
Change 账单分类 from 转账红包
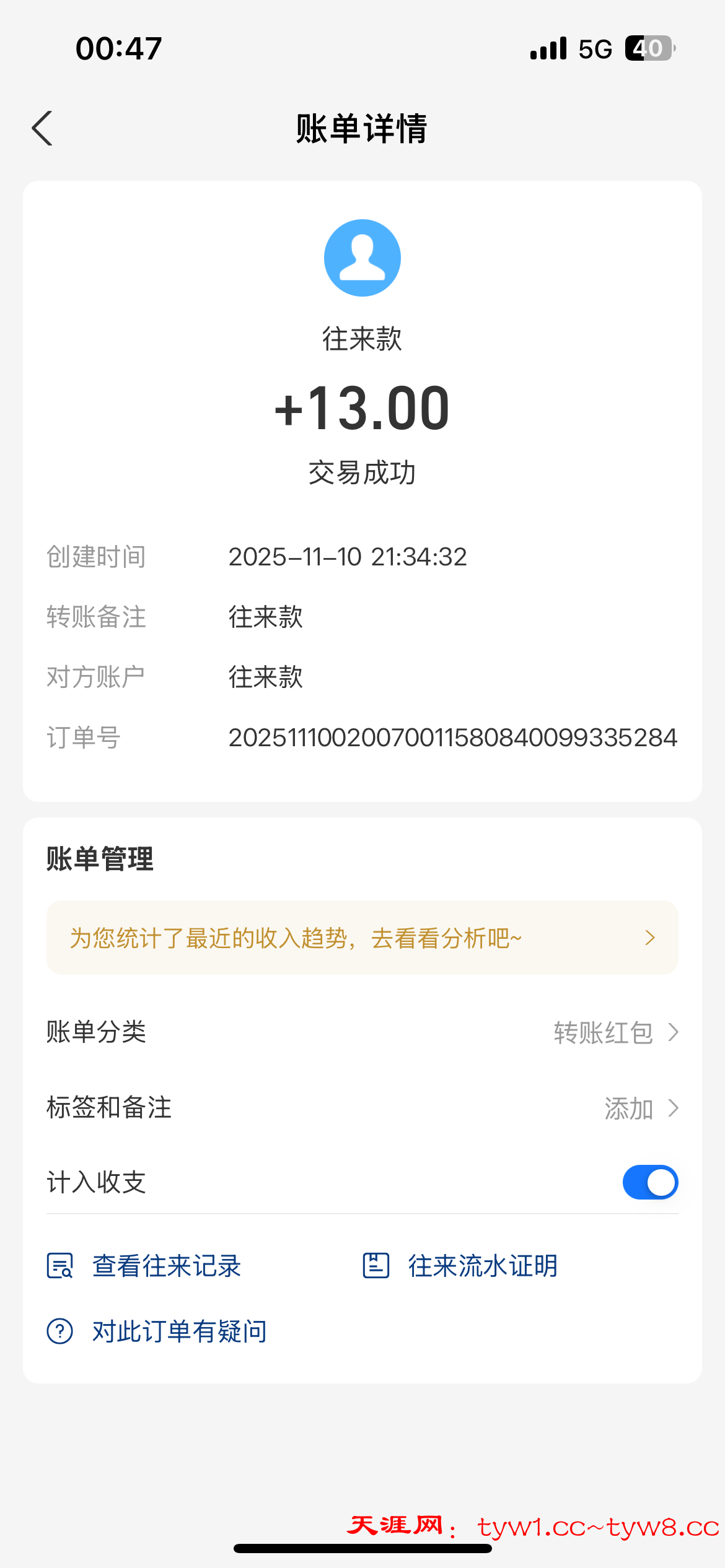tap(615, 1032)
